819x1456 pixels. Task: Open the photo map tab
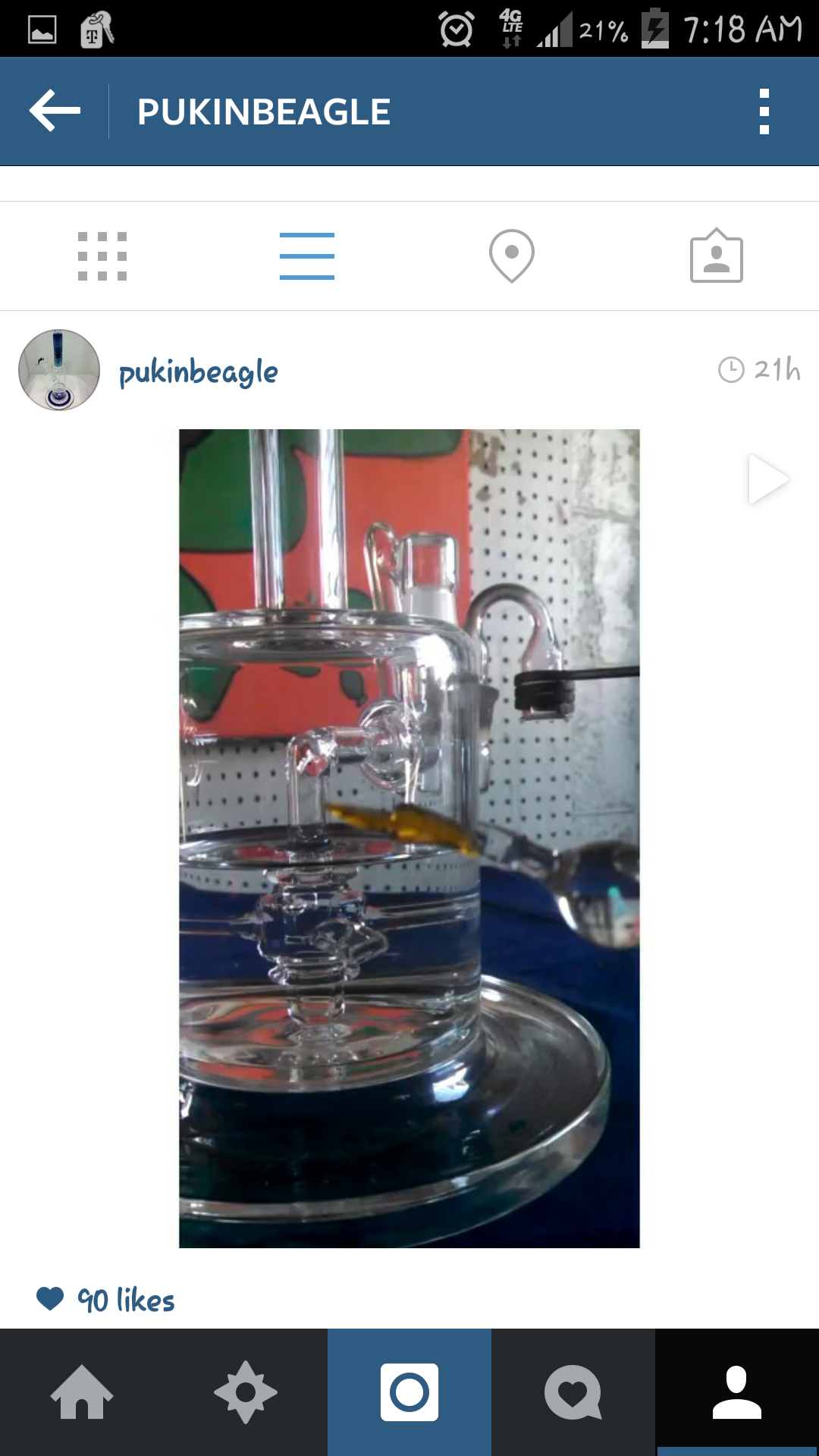click(x=512, y=256)
